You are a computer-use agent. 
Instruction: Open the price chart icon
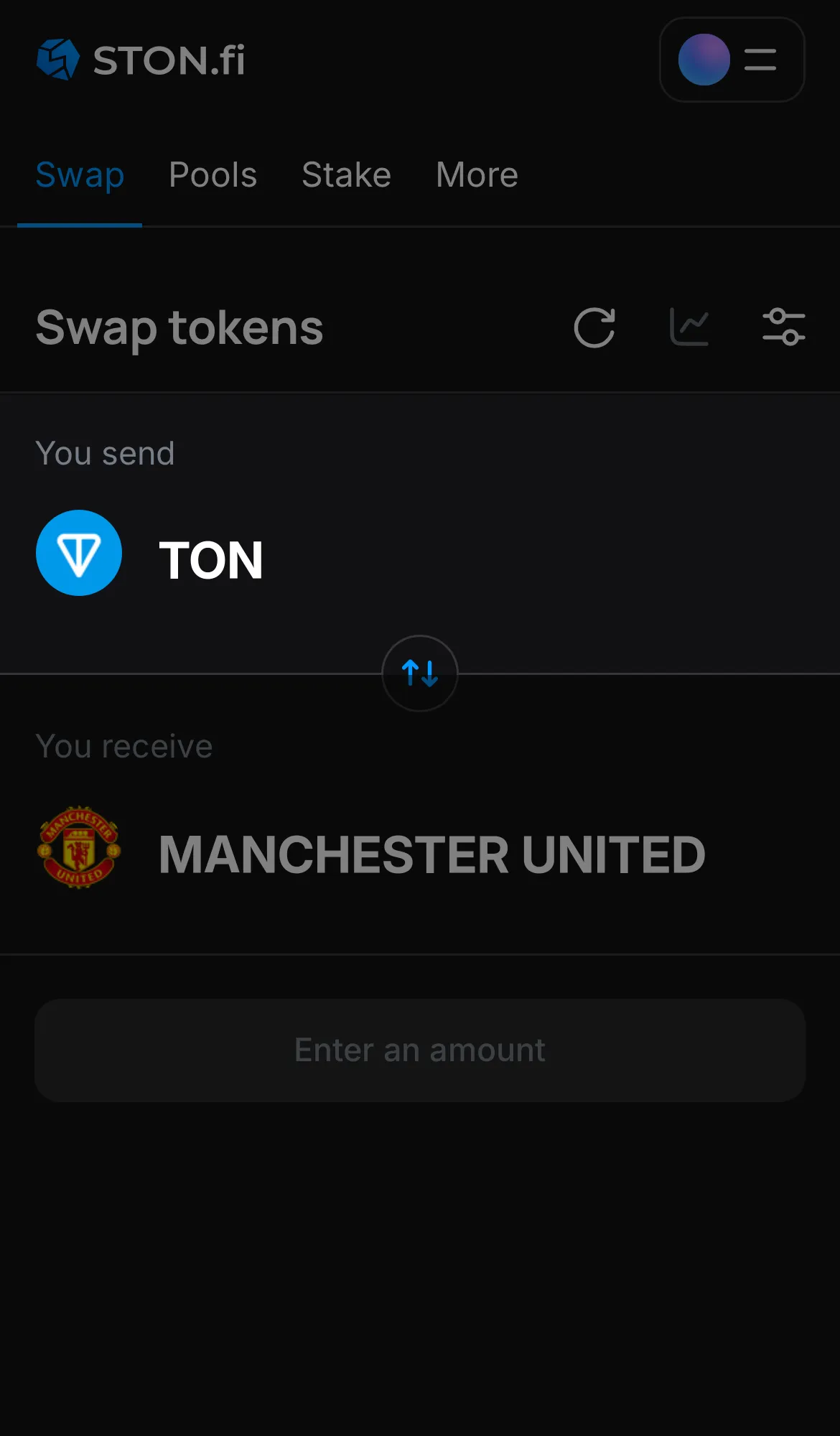(x=689, y=327)
